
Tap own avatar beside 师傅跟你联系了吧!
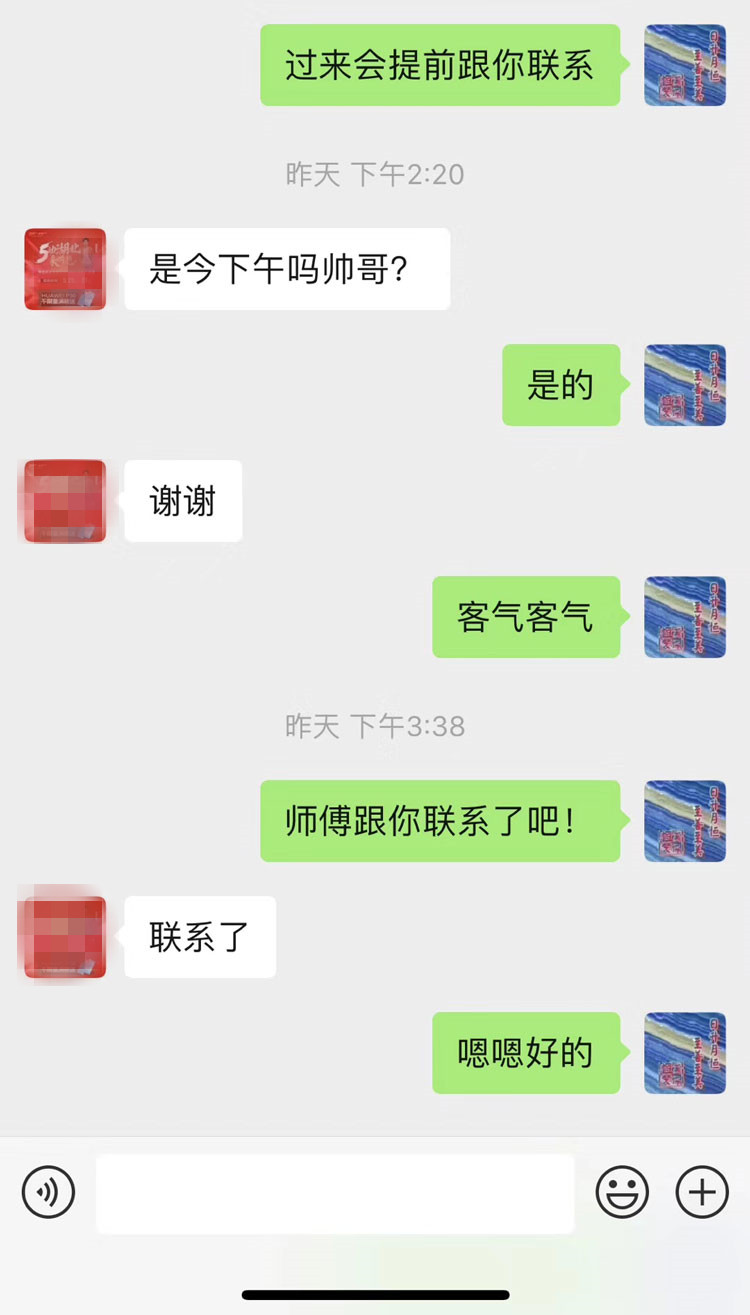pyautogui.click(x=685, y=821)
